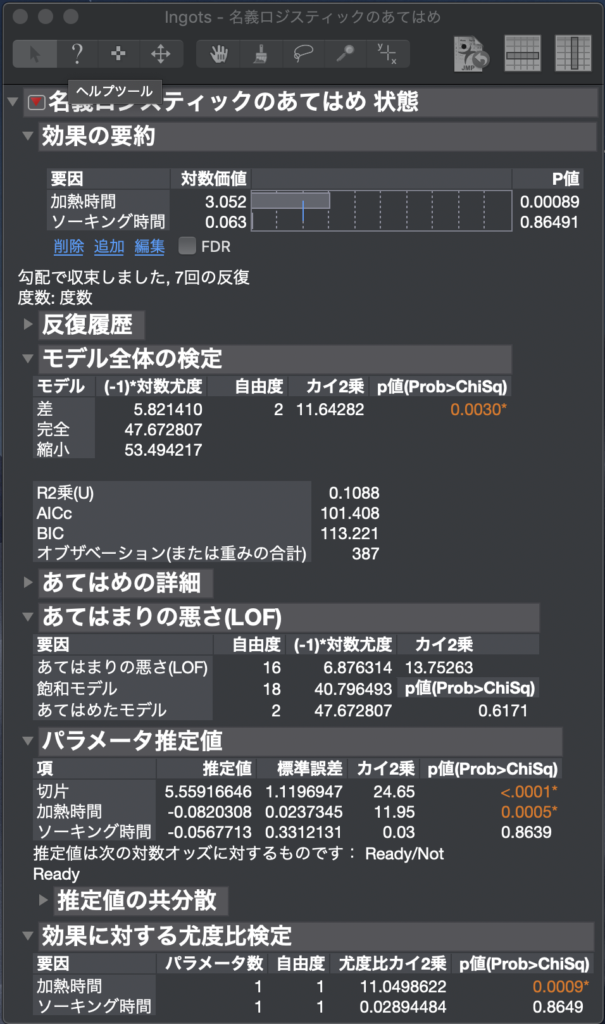Collapse the パラメータ推定値 section
605x1024 pixels.
(x=28, y=742)
